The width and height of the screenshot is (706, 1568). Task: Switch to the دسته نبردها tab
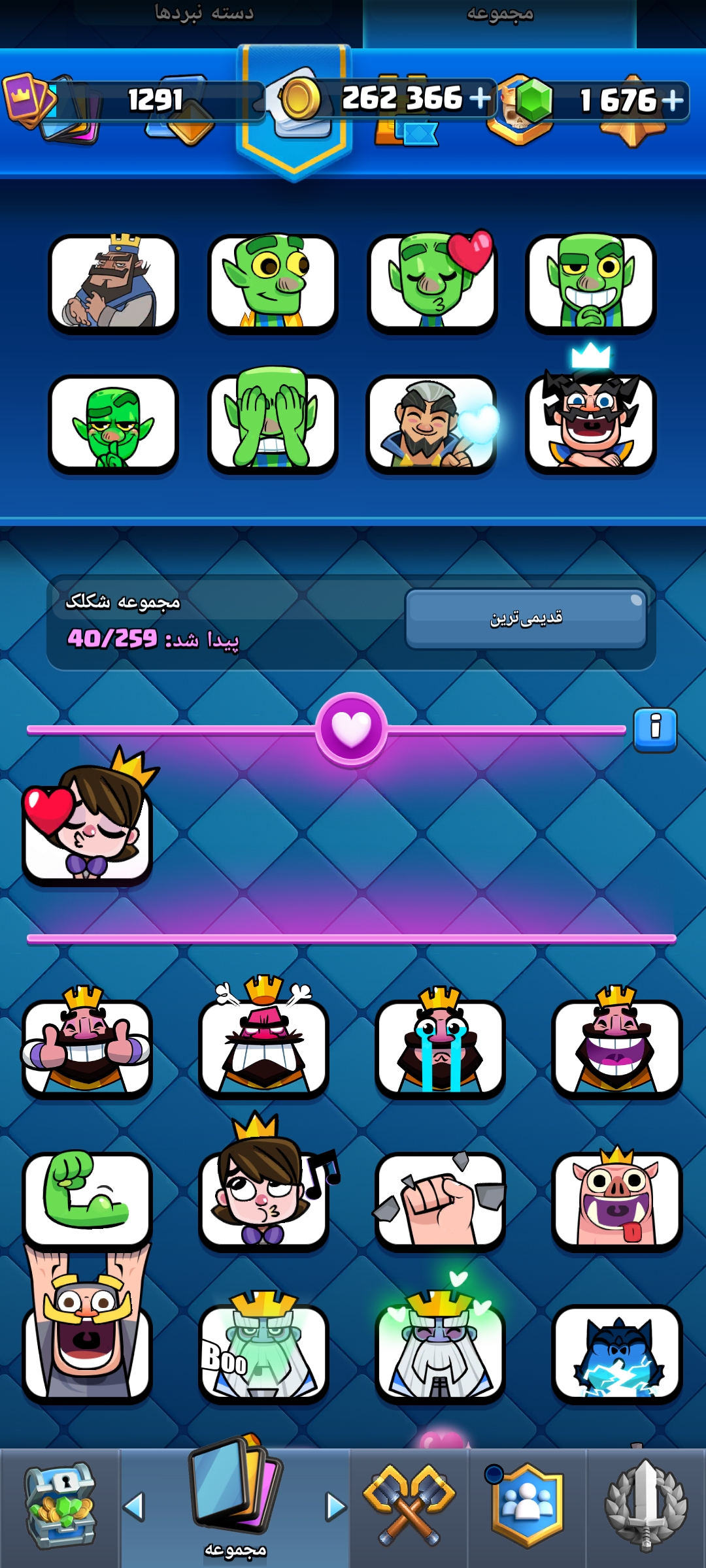click(203, 13)
